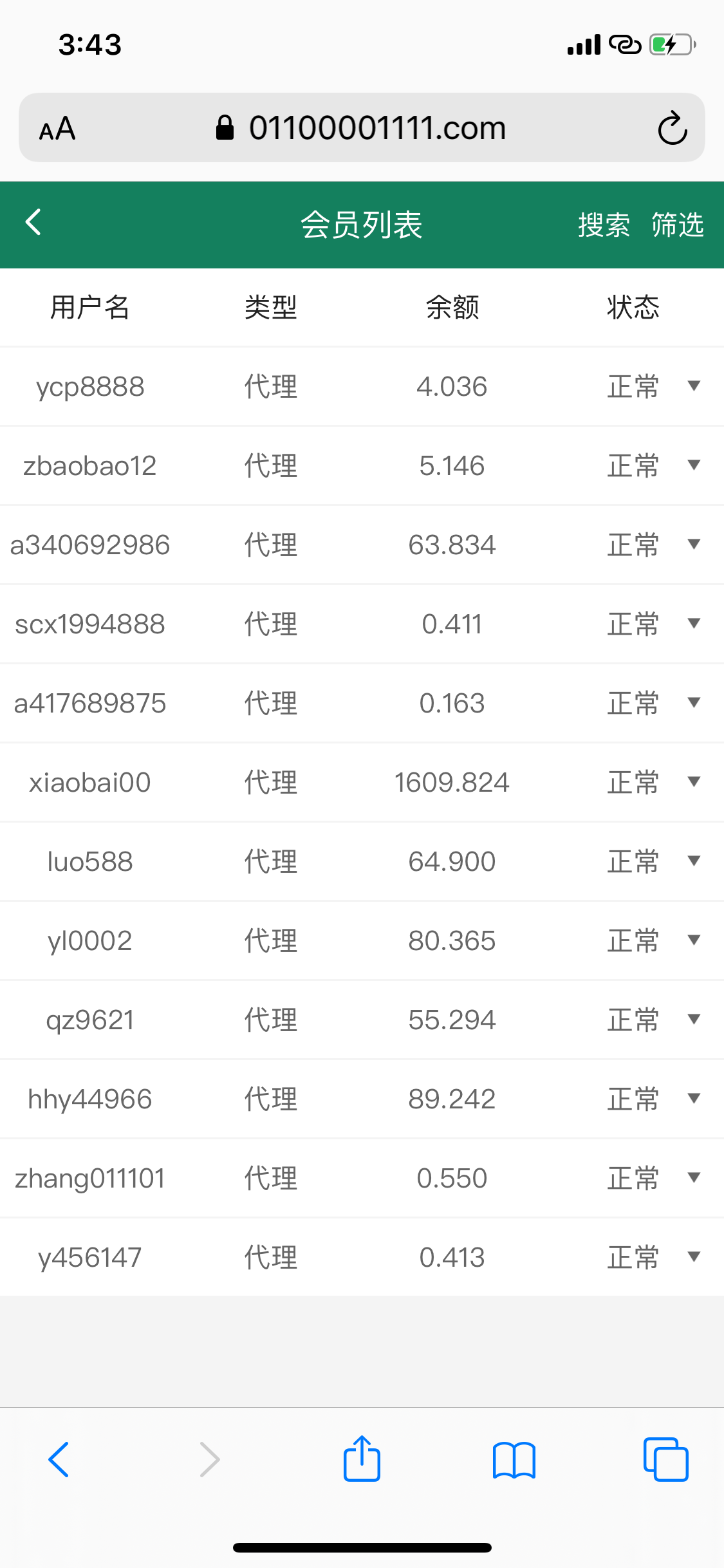Open 搜索 in the green header
The height and width of the screenshot is (1568, 724).
click(x=603, y=225)
